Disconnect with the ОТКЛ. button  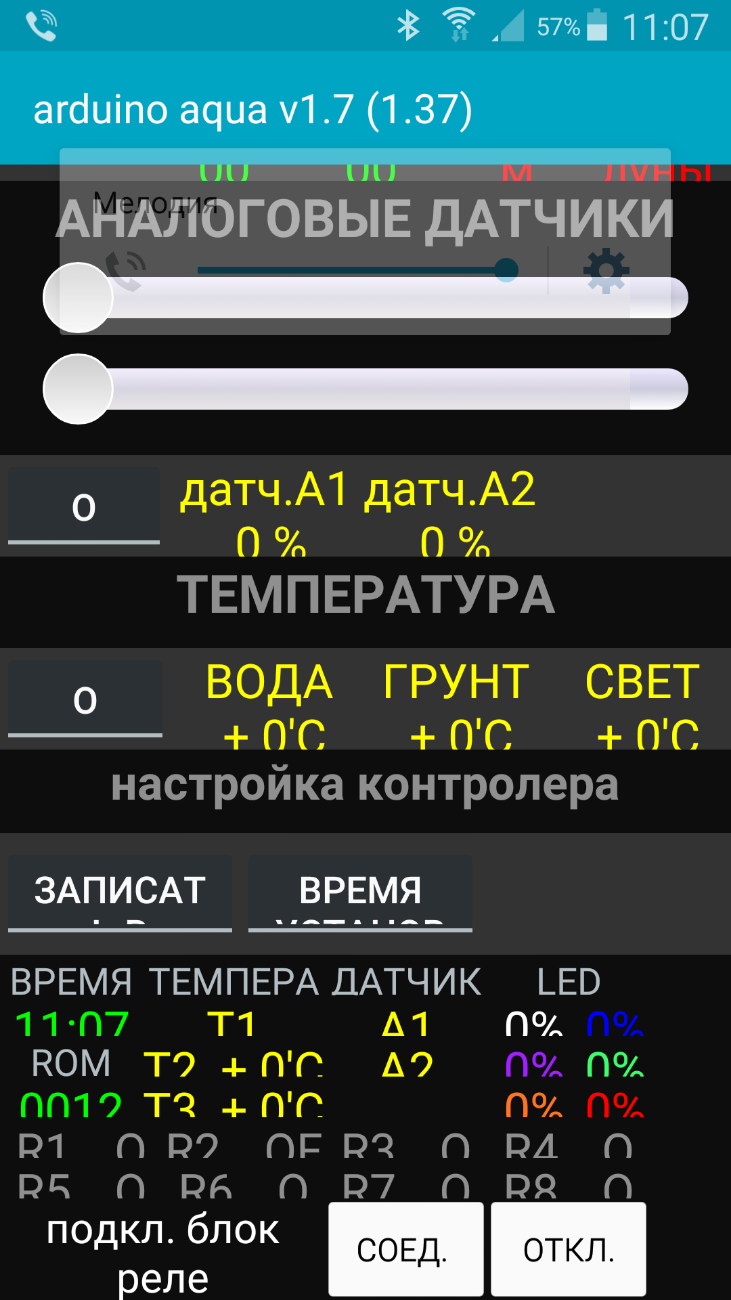click(x=568, y=1249)
